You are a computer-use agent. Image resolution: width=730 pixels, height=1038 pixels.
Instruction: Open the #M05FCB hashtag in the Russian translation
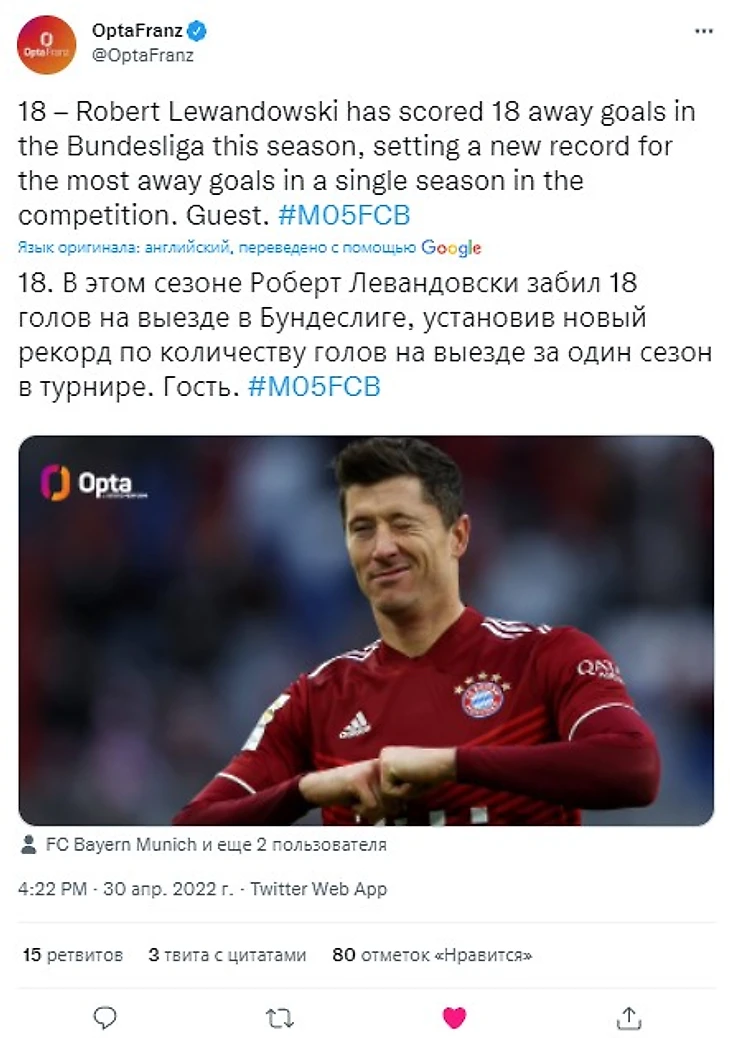pos(314,387)
